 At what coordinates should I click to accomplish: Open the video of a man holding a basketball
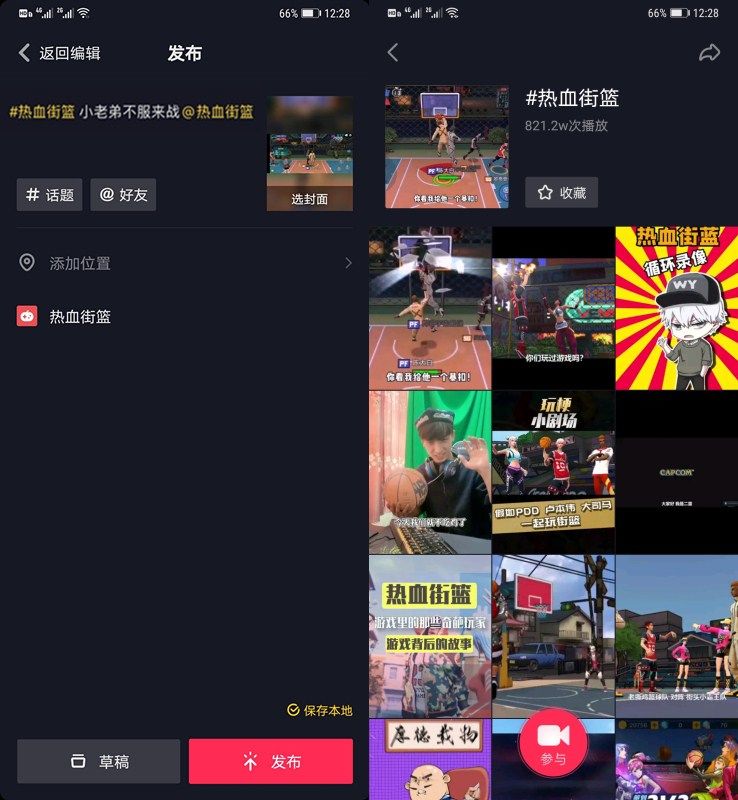[x=430, y=472]
